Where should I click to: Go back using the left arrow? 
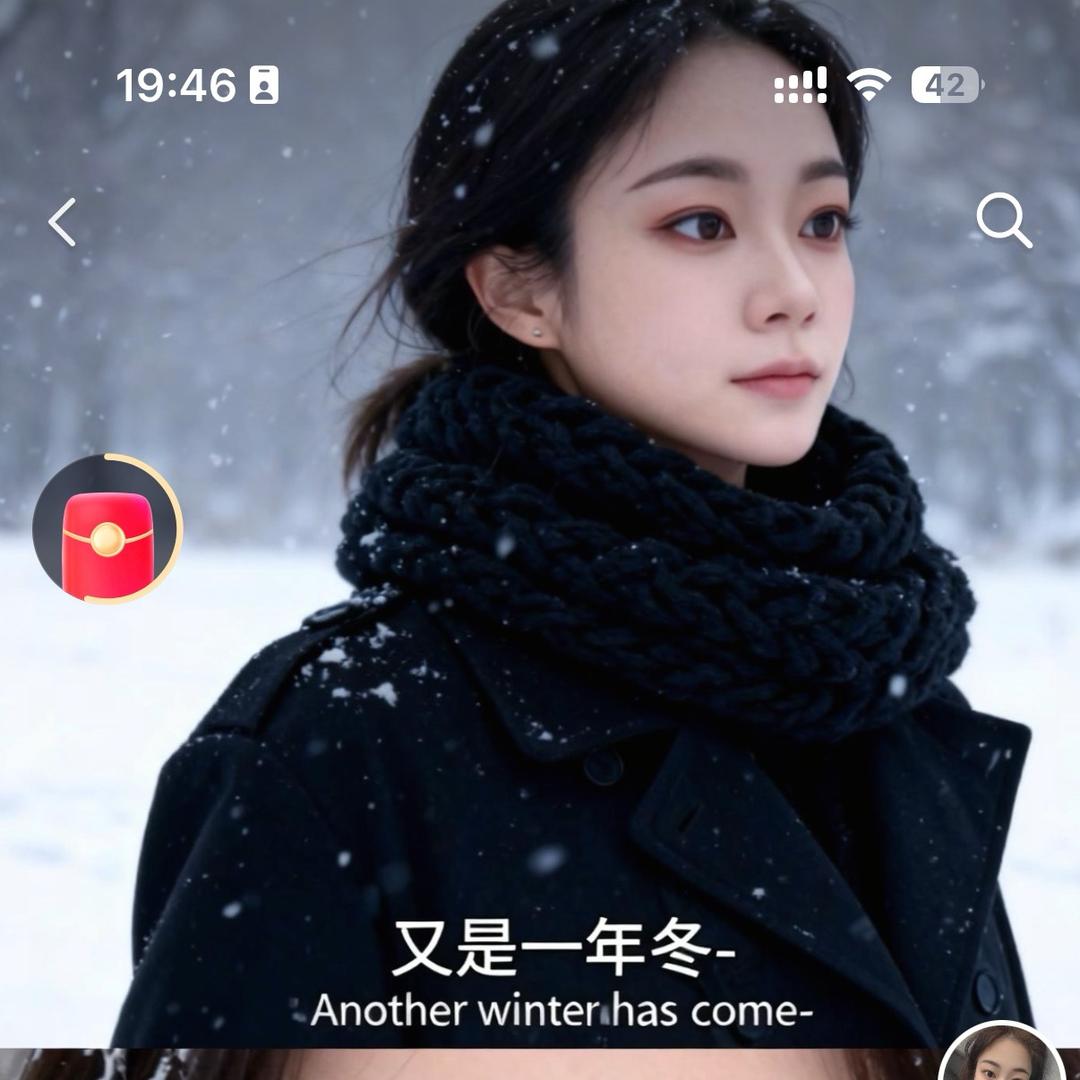tap(62, 222)
